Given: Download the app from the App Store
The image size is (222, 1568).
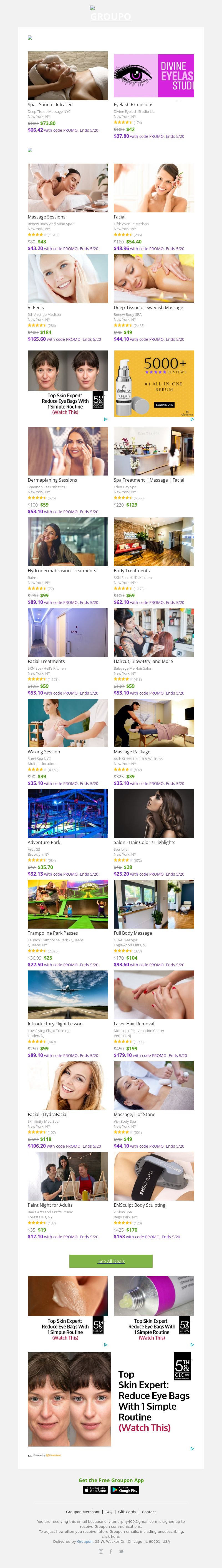Looking at the screenshot, I should pyautogui.click(x=95, y=1490).
